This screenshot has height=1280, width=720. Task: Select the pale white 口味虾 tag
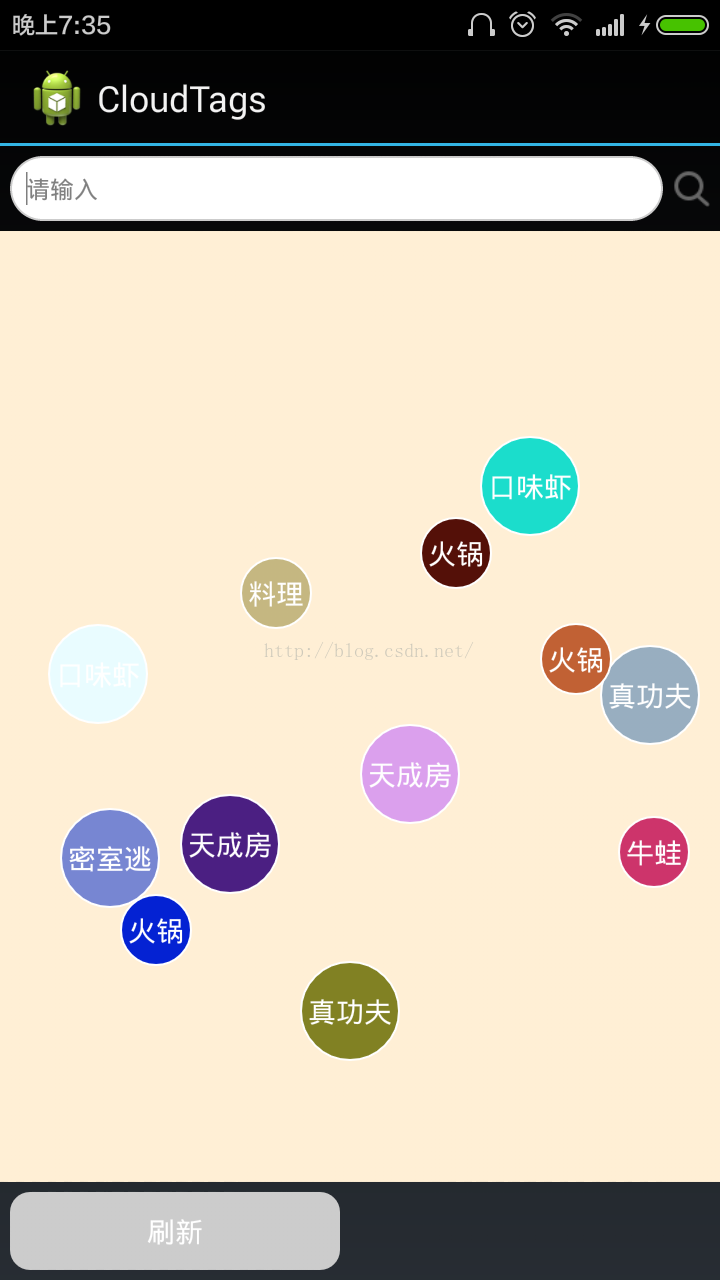(98, 674)
